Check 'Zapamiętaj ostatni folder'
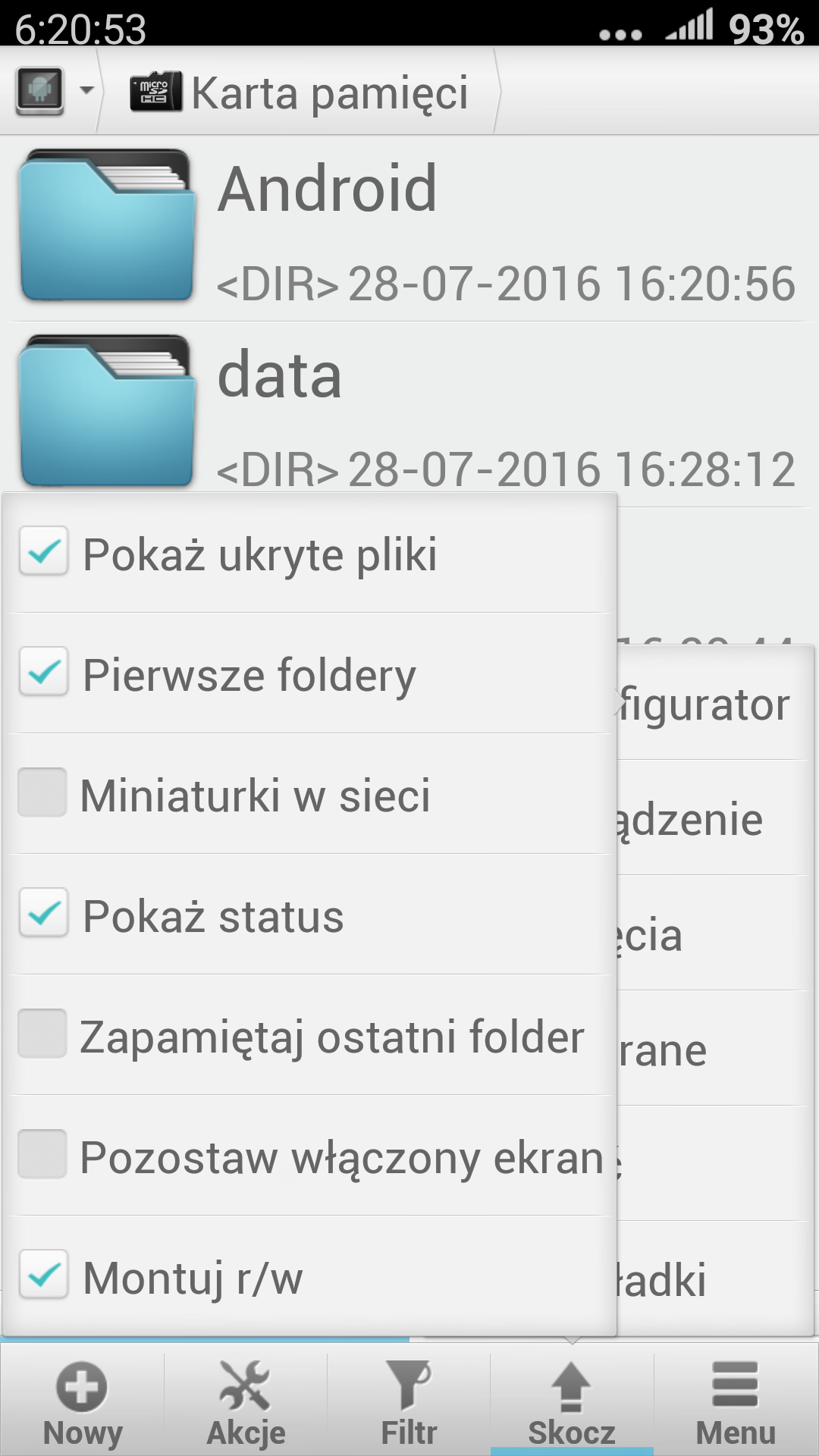 point(42,1034)
